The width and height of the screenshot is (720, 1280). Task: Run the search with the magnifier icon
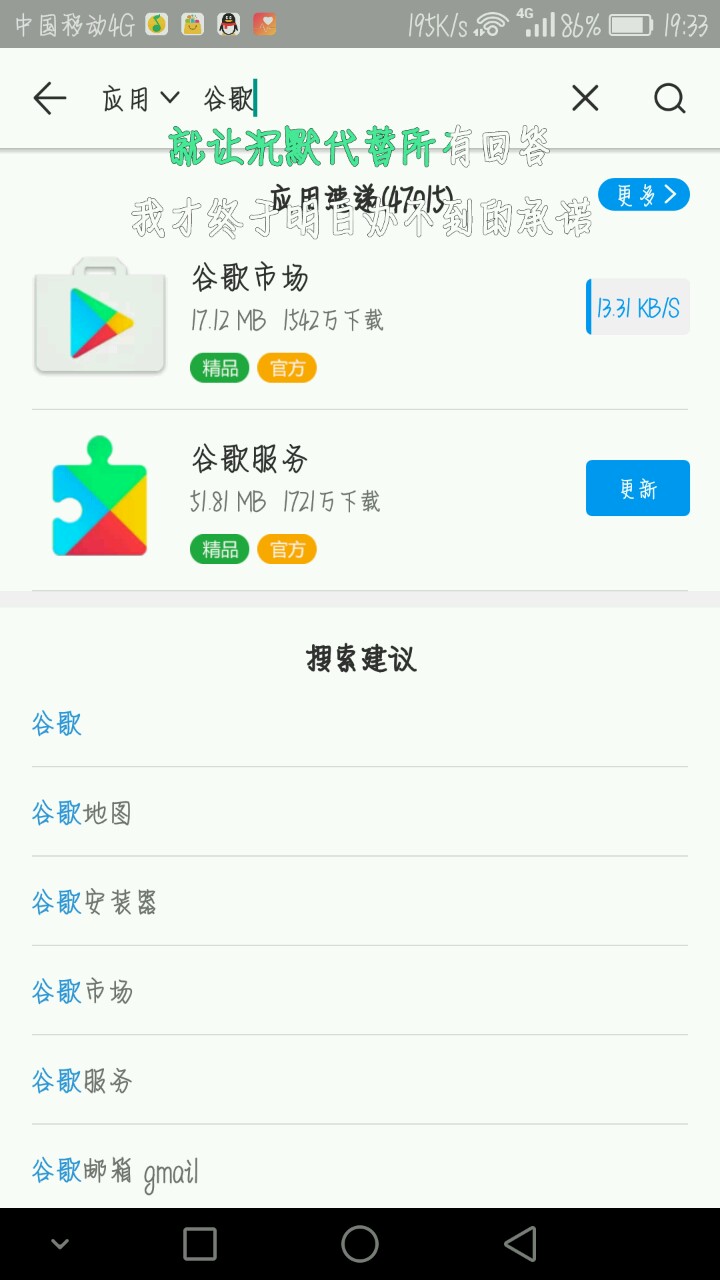pyautogui.click(x=669, y=98)
